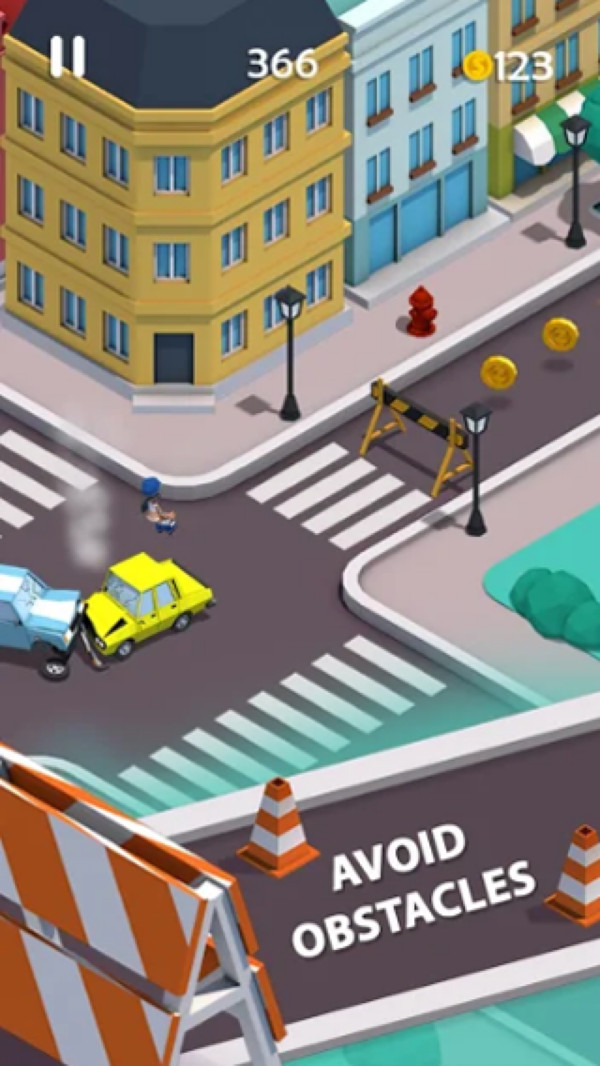Pause the game
Image resolution: width=600 pixels, height=1066 pixels.
pos(67,57)
